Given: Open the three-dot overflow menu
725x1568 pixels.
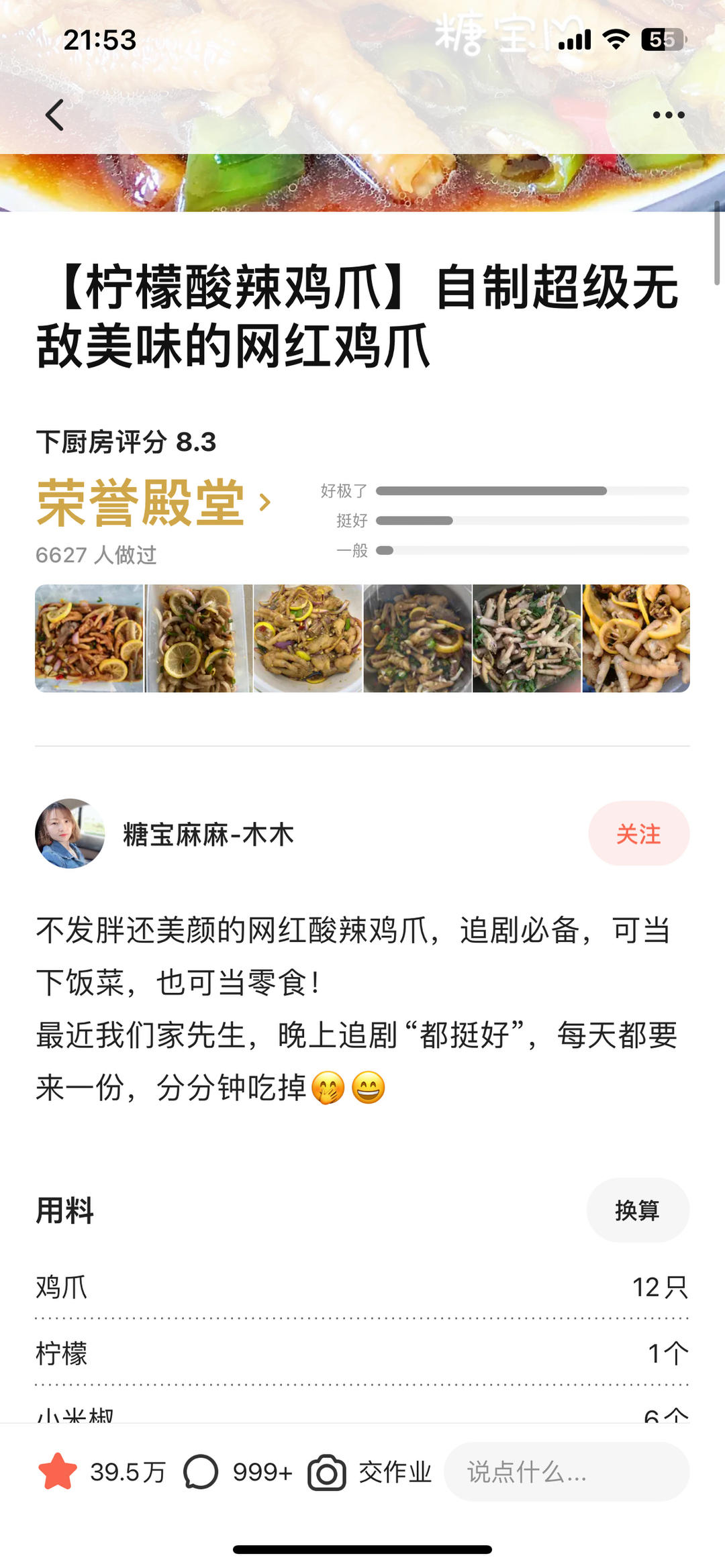Looking at the screenshot, I should pos(669,115).
